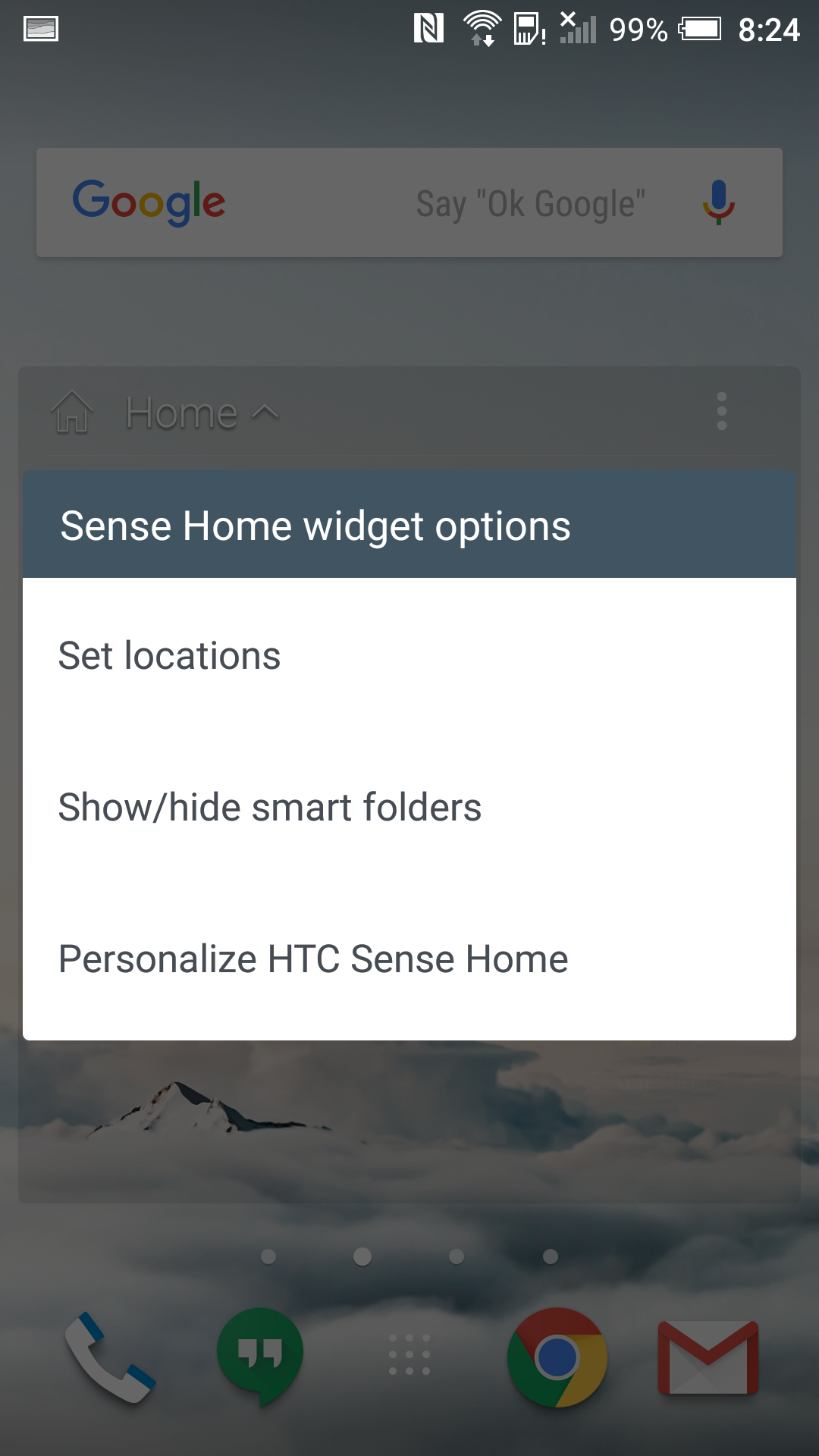Viewport: 819px width, 1456px height.
Task: Open Show/hide smart folders
Action: point(409,807)
